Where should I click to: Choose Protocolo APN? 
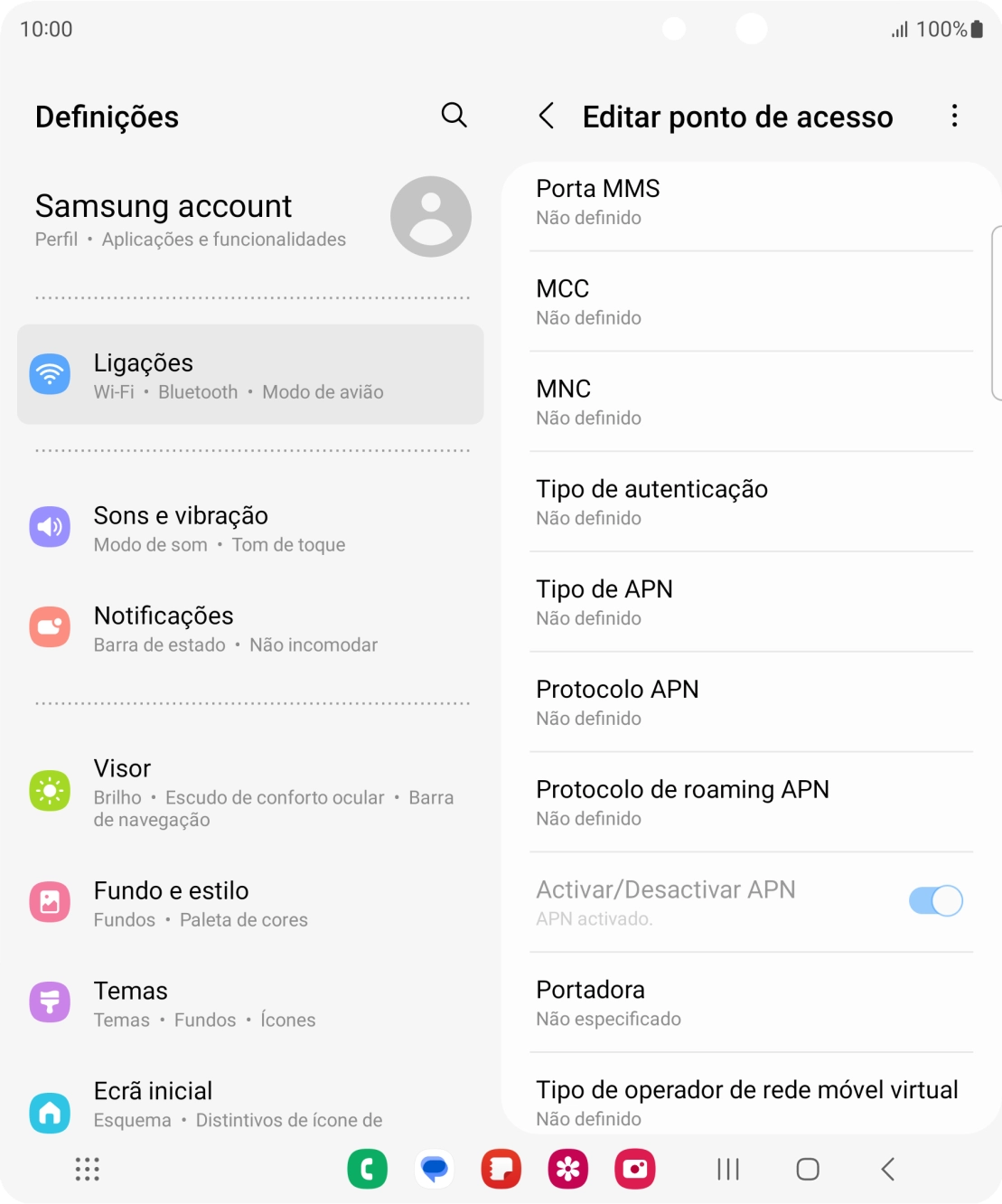[750, 703]
